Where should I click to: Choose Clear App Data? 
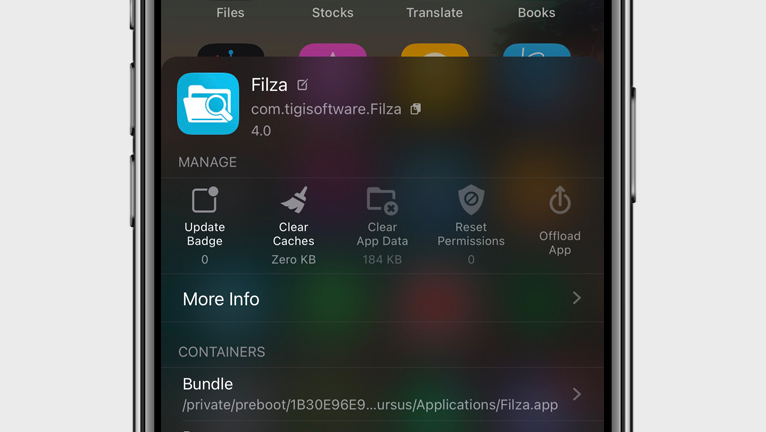click(382, 225)
